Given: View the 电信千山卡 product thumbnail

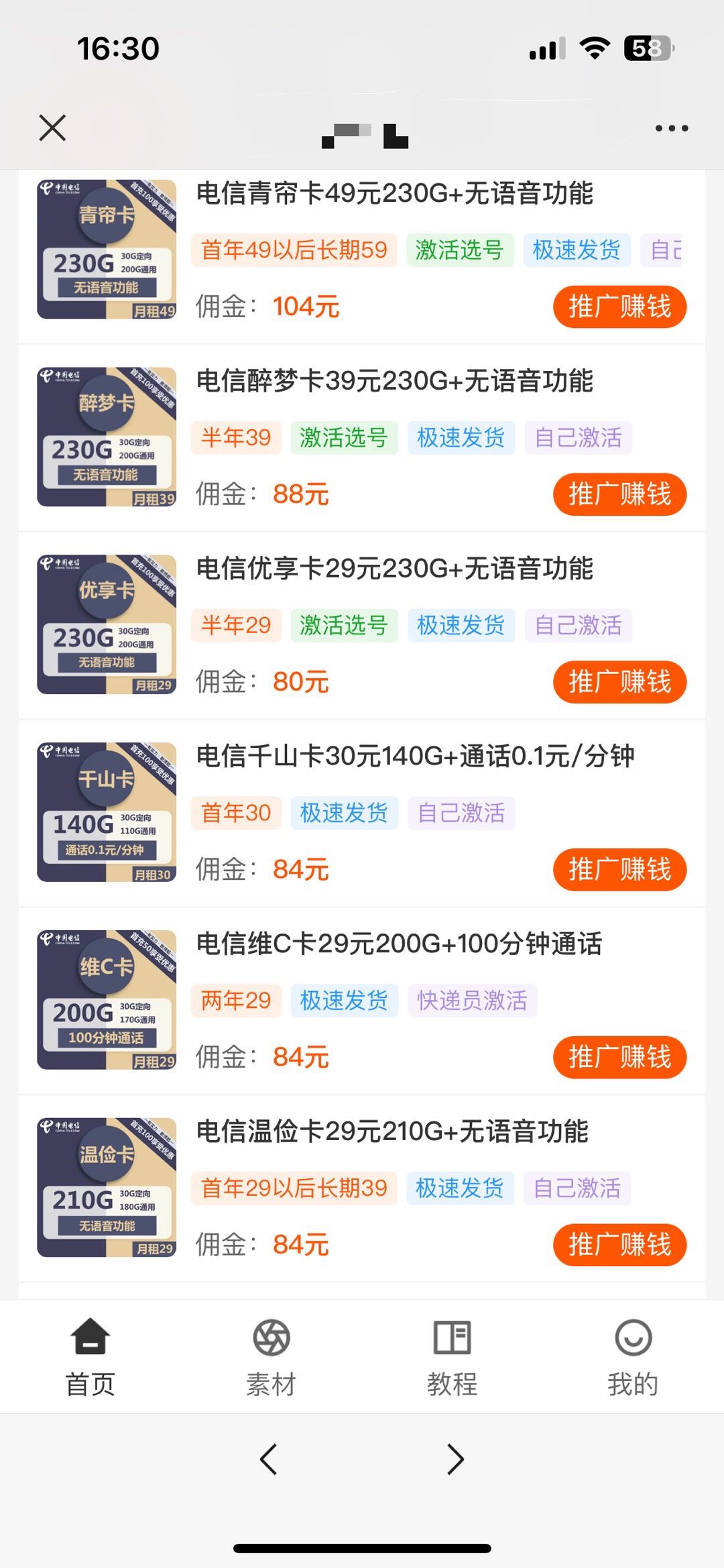Looking at the screenshot, I should (107, 812).
